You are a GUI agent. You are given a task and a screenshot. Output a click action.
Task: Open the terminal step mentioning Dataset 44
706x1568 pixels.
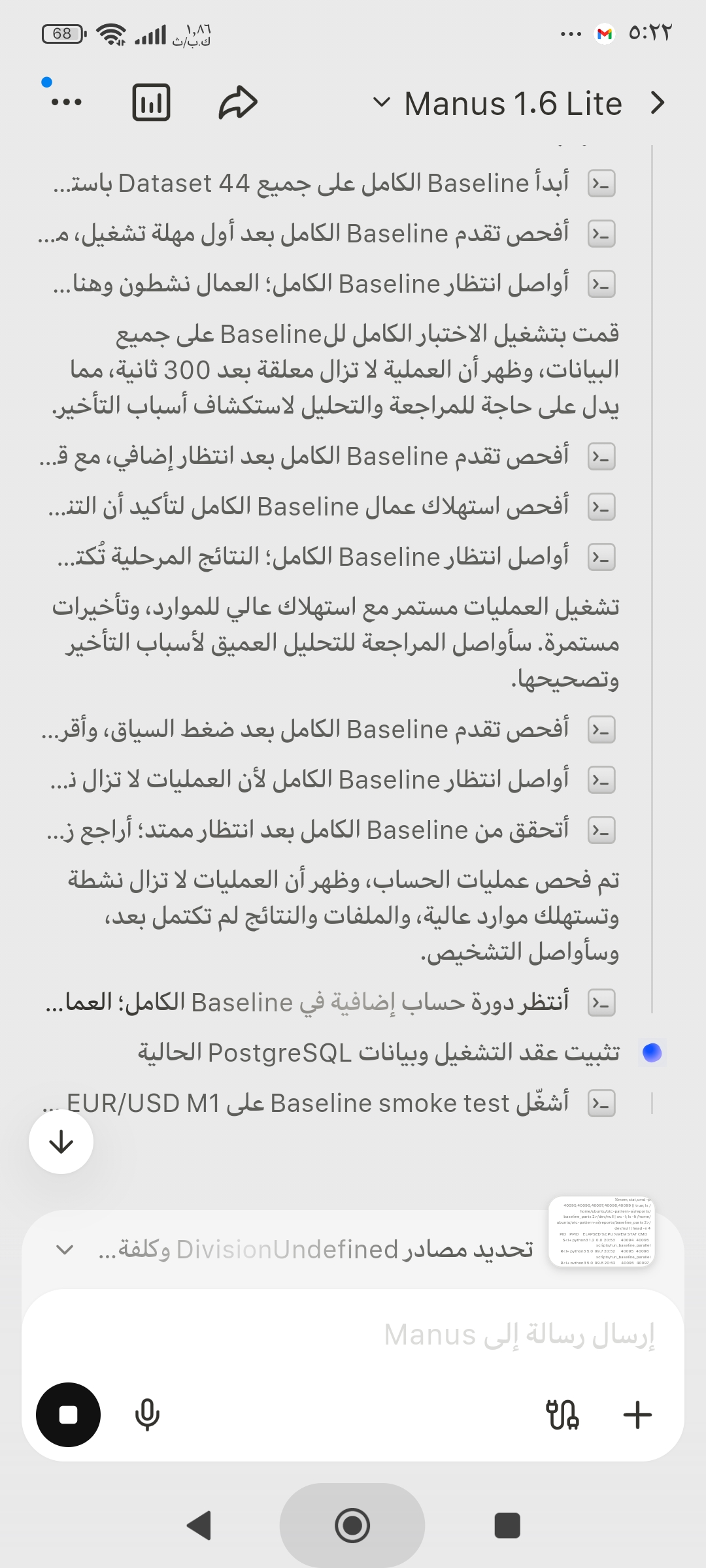tap(333, 184)
